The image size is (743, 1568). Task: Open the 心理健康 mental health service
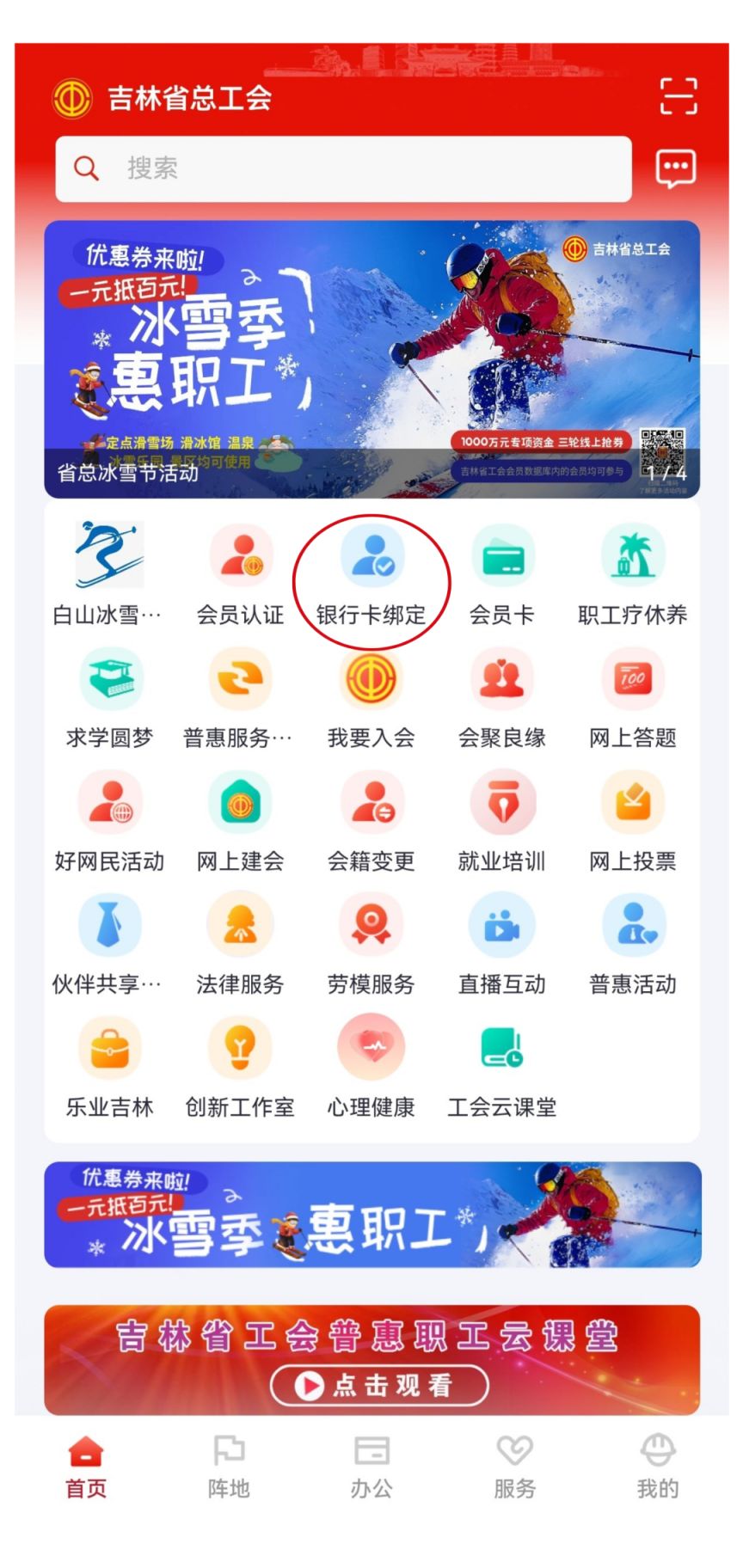371,1046
